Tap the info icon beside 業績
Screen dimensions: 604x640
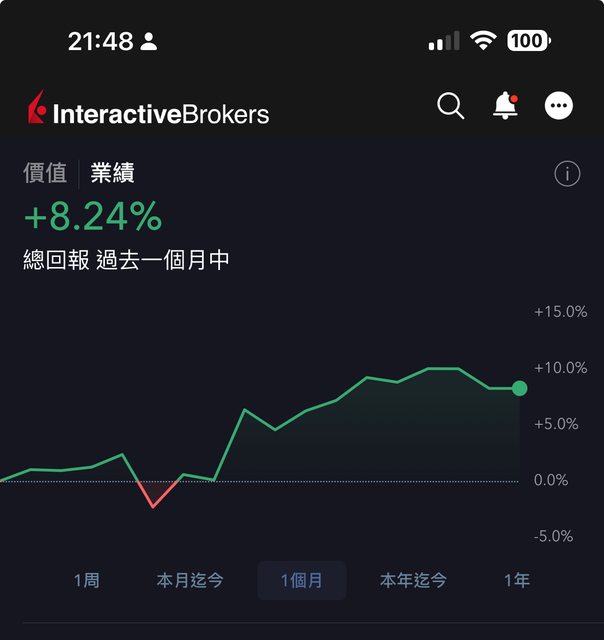click(567, 174)
